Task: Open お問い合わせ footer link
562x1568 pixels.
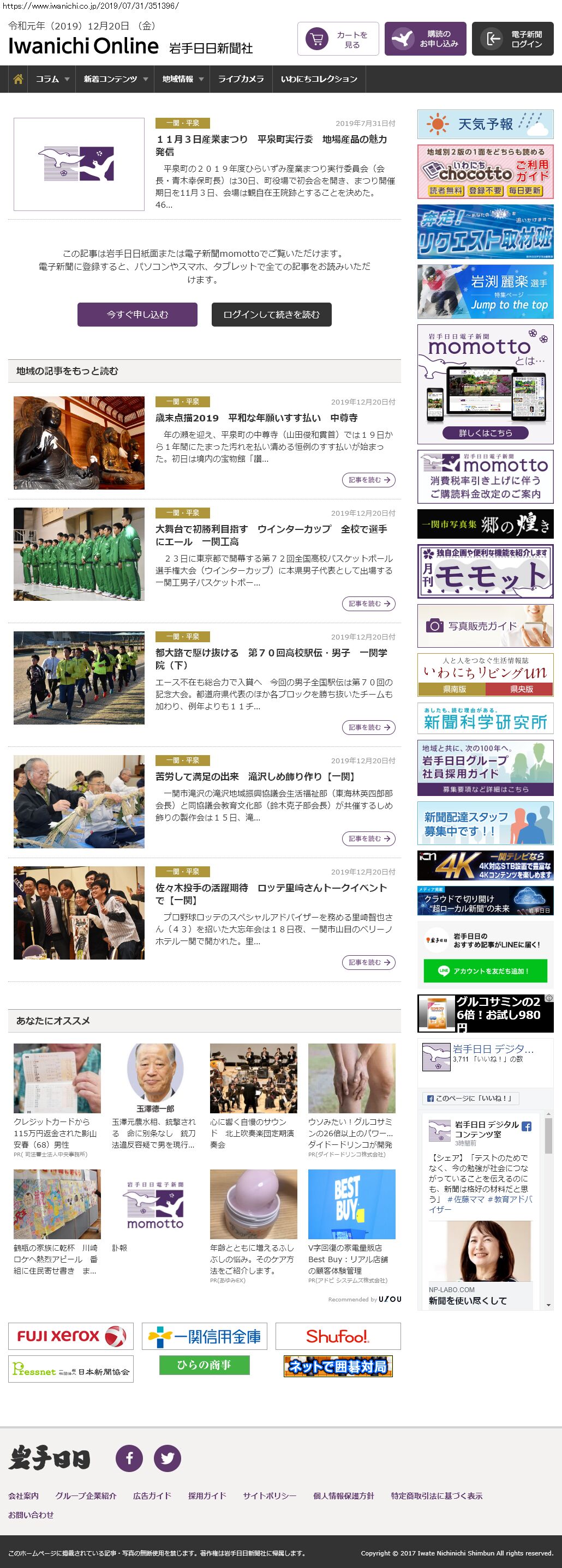Action: click(31, 1515)
